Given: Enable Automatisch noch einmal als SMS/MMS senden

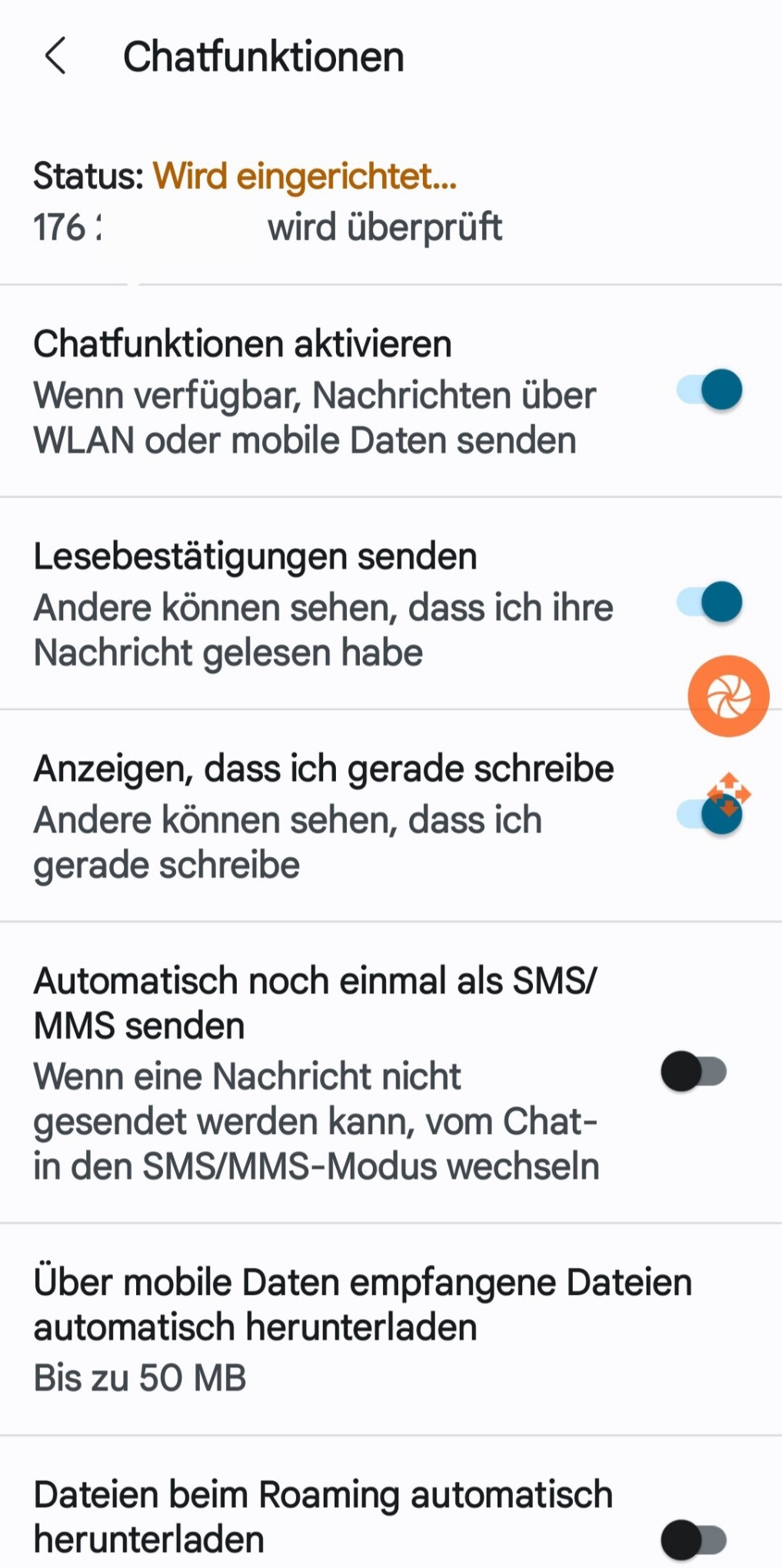Looking at the screenshot, I should (x=694, y=1071).
